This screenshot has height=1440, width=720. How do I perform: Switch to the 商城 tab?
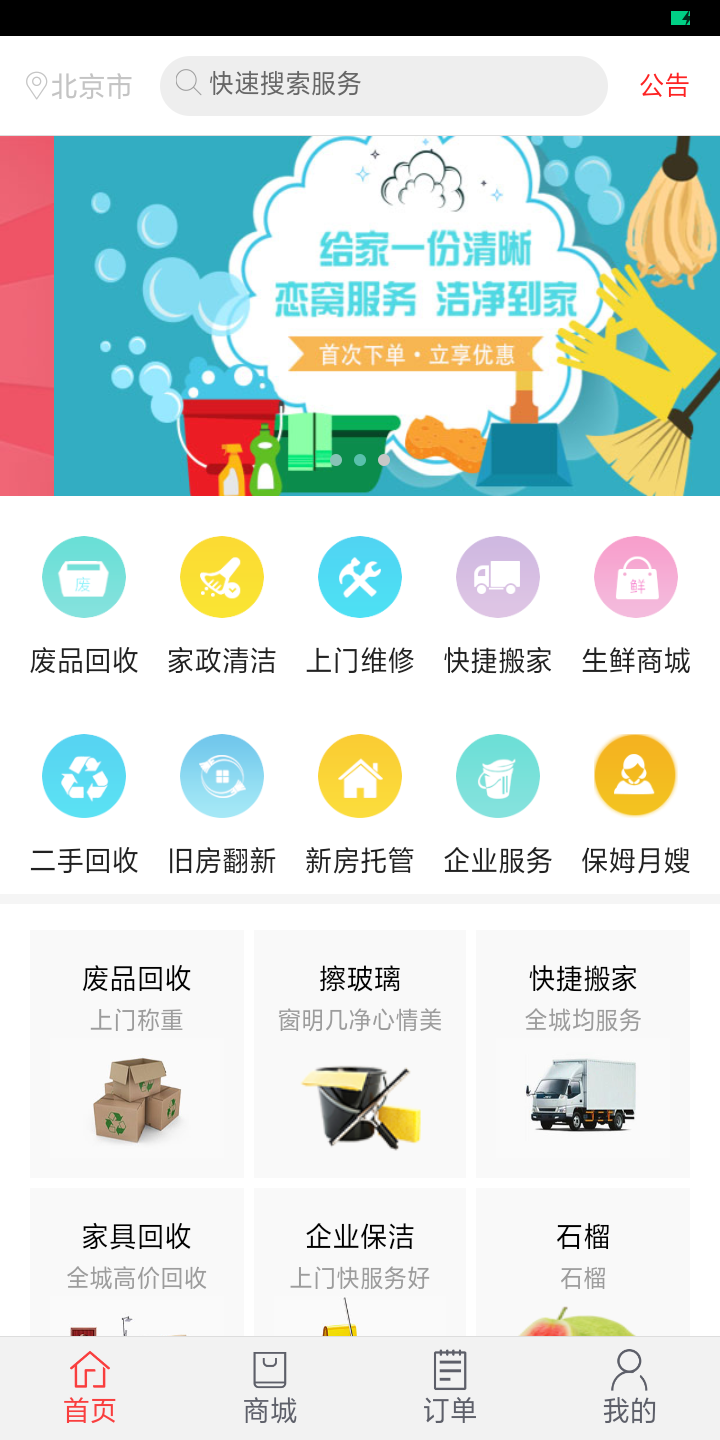tap(270, 1388)
